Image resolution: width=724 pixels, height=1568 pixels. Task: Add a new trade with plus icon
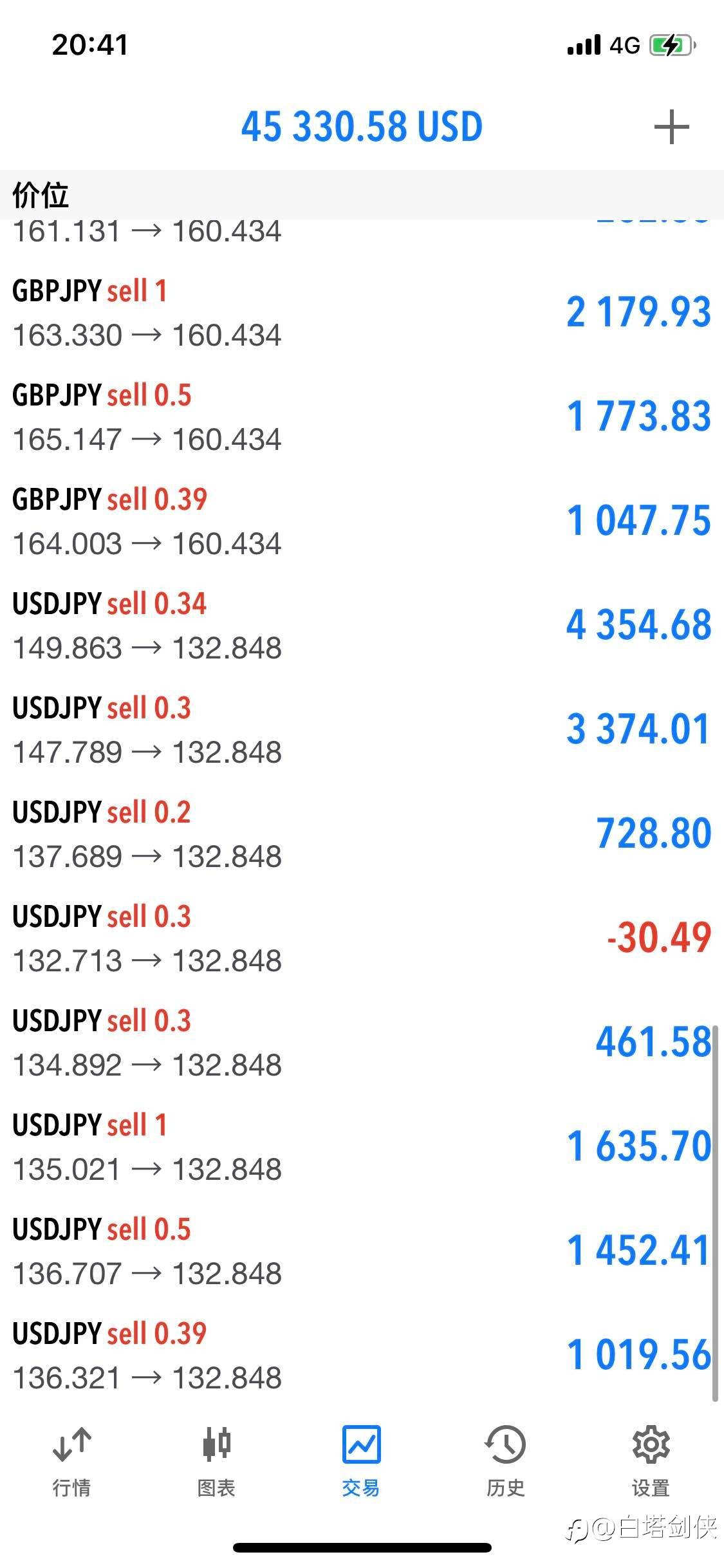(671, 127)
